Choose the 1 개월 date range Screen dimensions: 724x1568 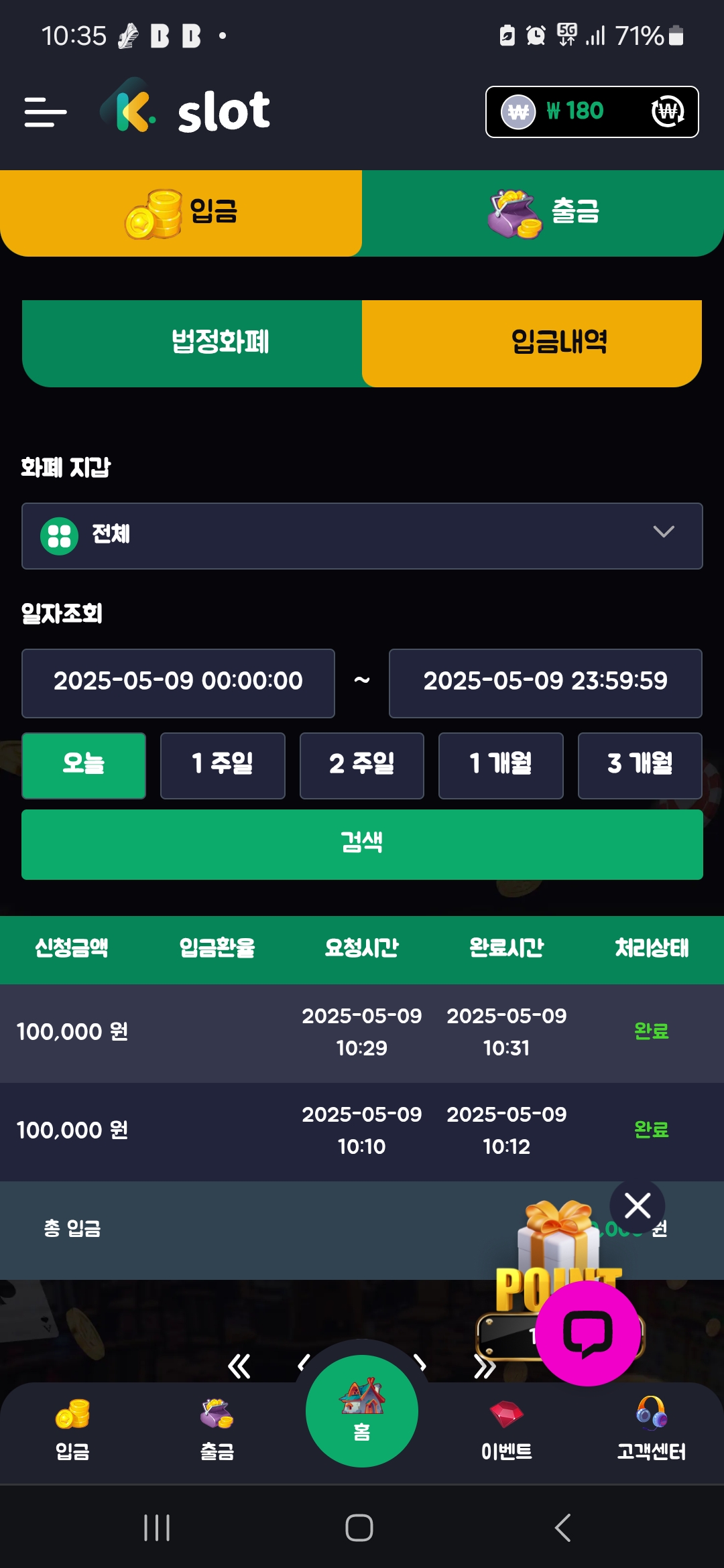point(501,765)
